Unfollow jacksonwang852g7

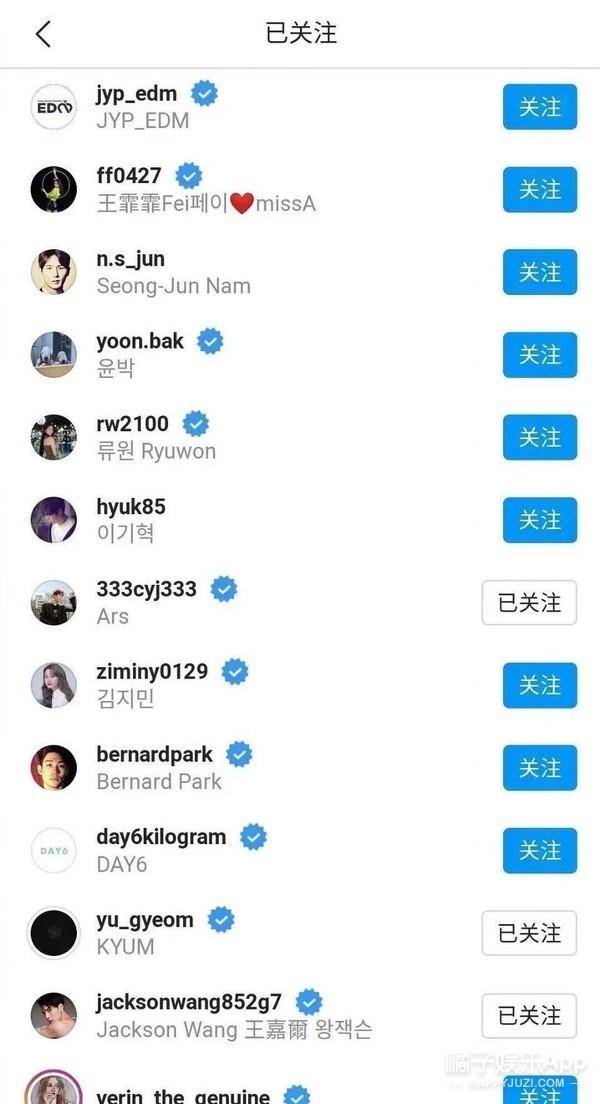529,1015
